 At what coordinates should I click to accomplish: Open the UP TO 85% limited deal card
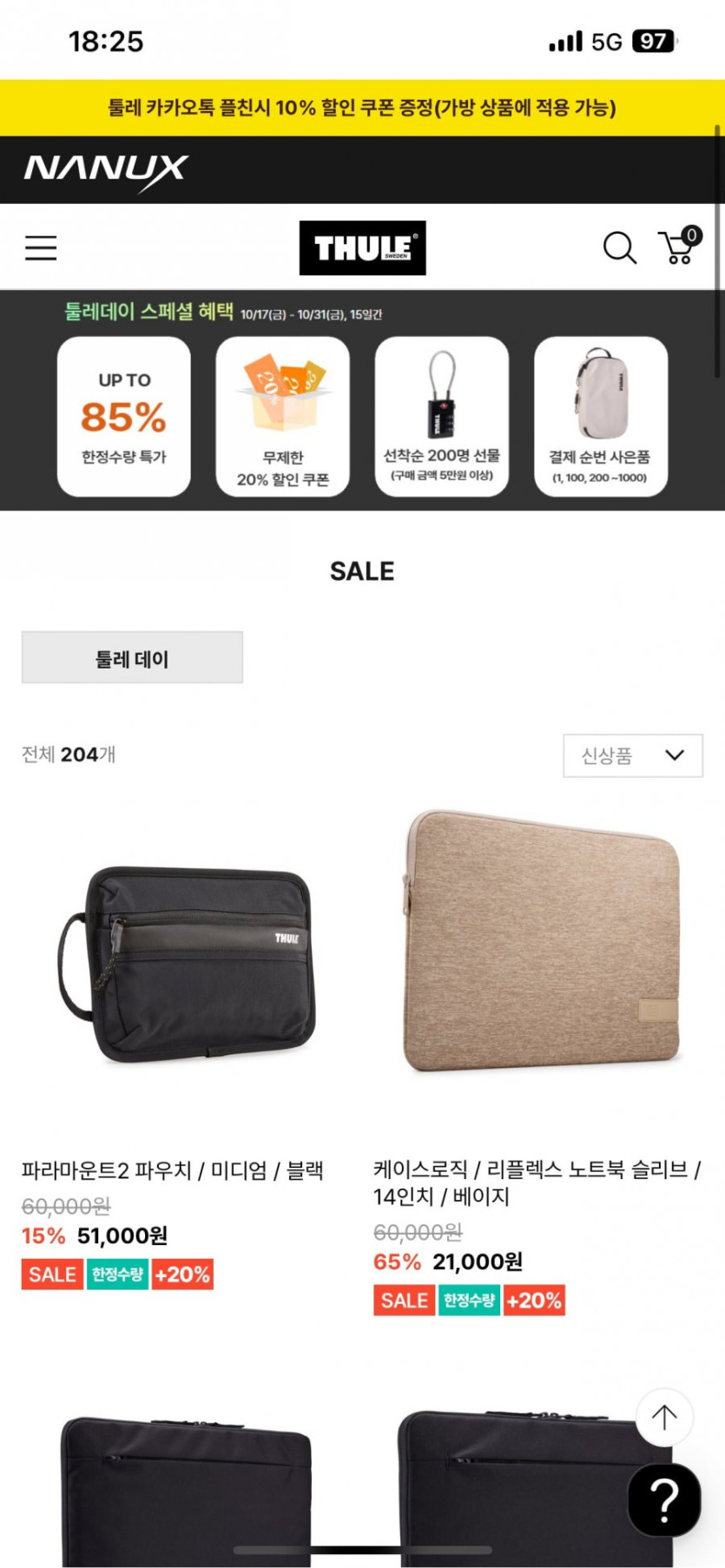(124, 417)
